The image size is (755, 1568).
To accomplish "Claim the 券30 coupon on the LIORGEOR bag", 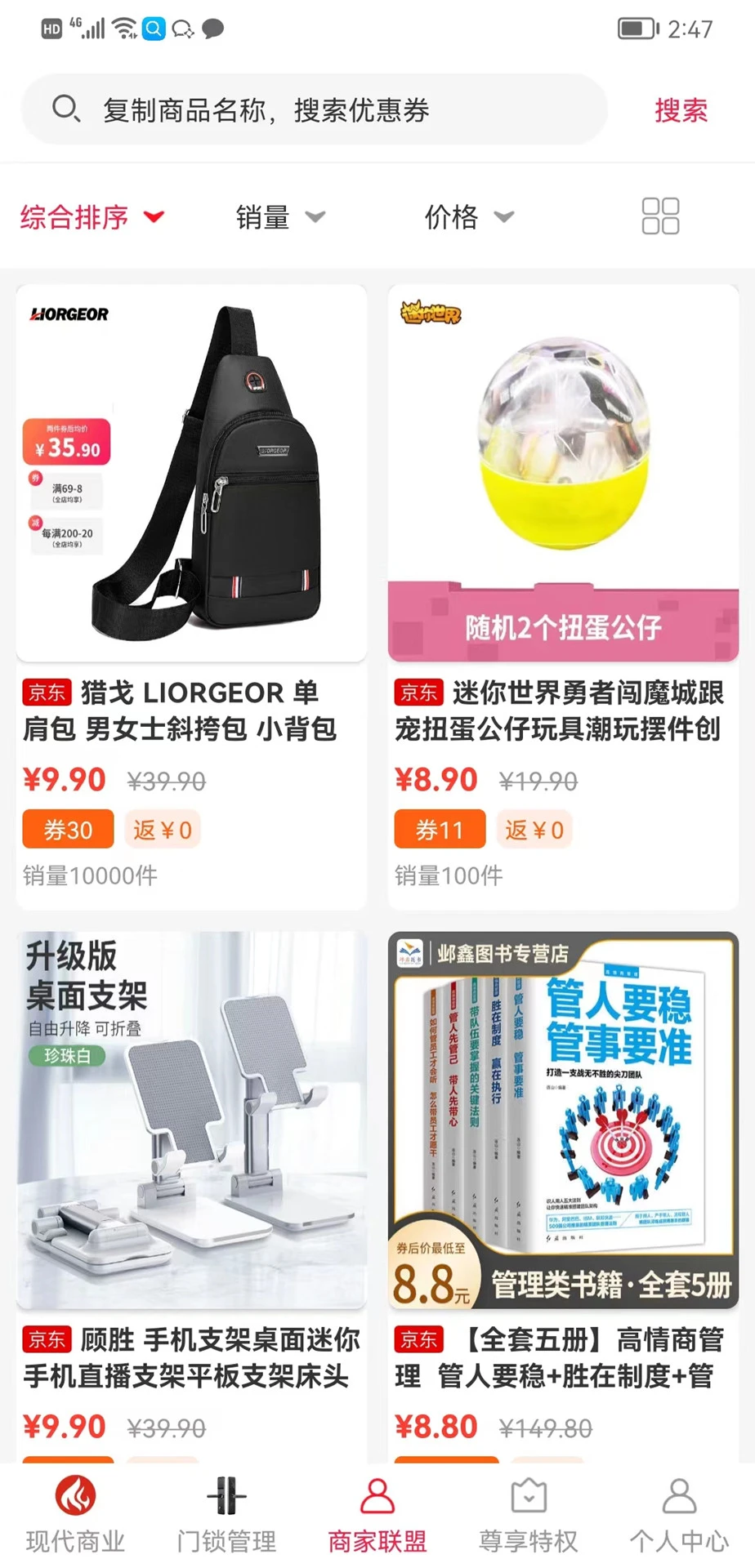I will click(68, 830).
